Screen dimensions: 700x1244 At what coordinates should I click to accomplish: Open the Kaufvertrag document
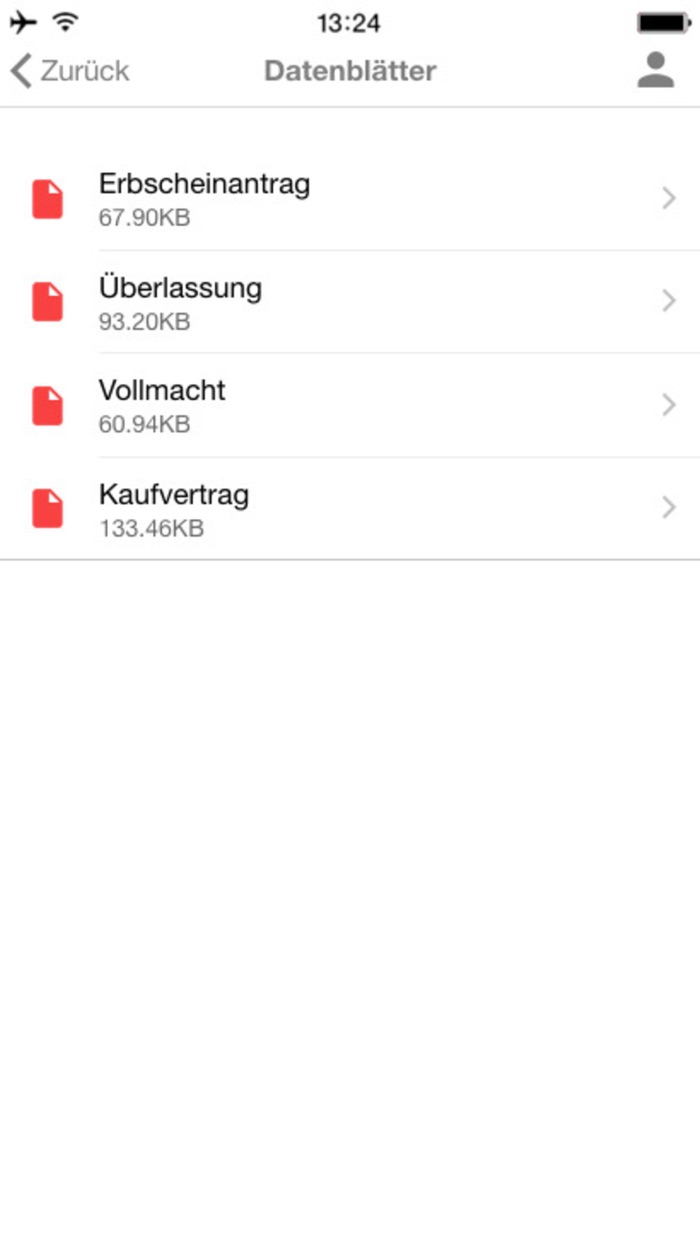coord(350,509)
